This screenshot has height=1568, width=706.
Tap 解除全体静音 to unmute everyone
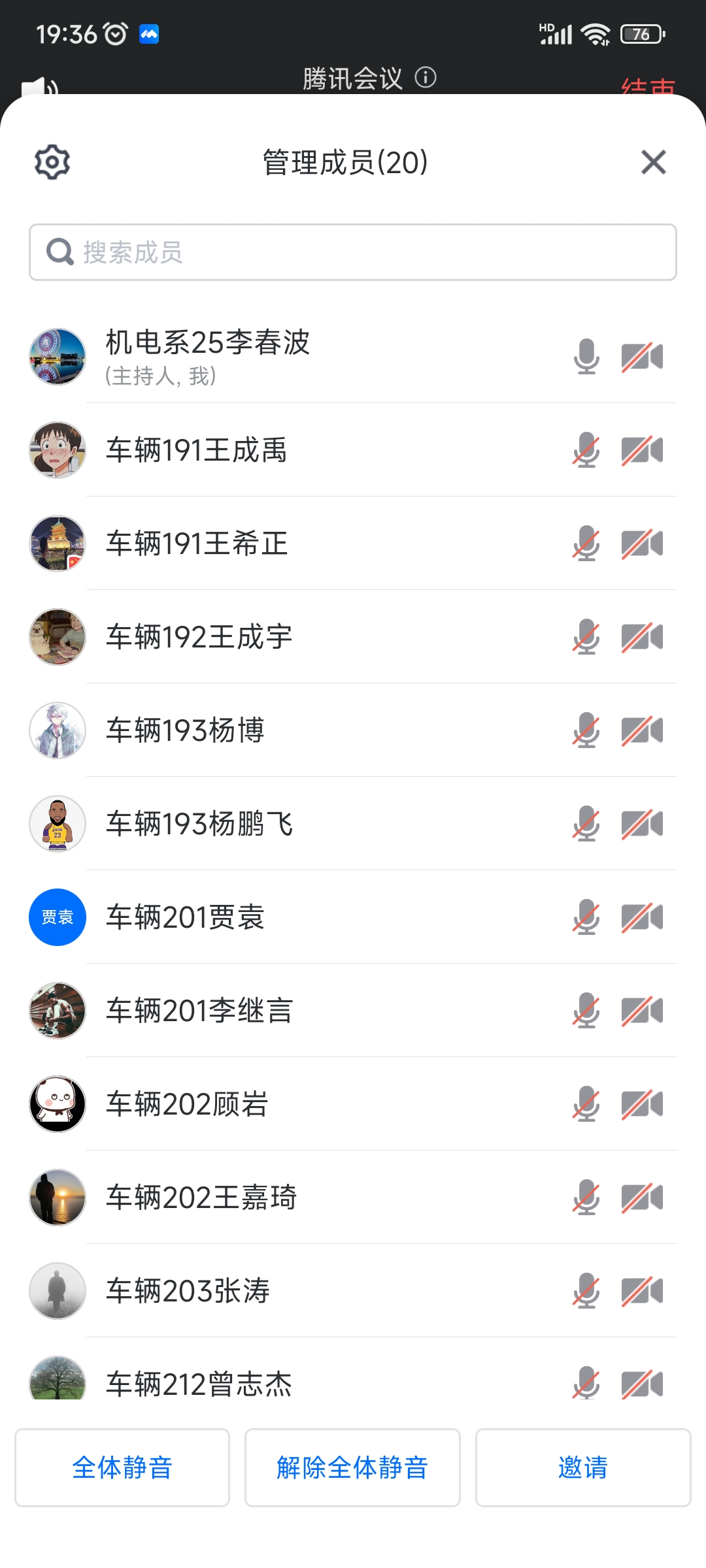(352, 1467)
